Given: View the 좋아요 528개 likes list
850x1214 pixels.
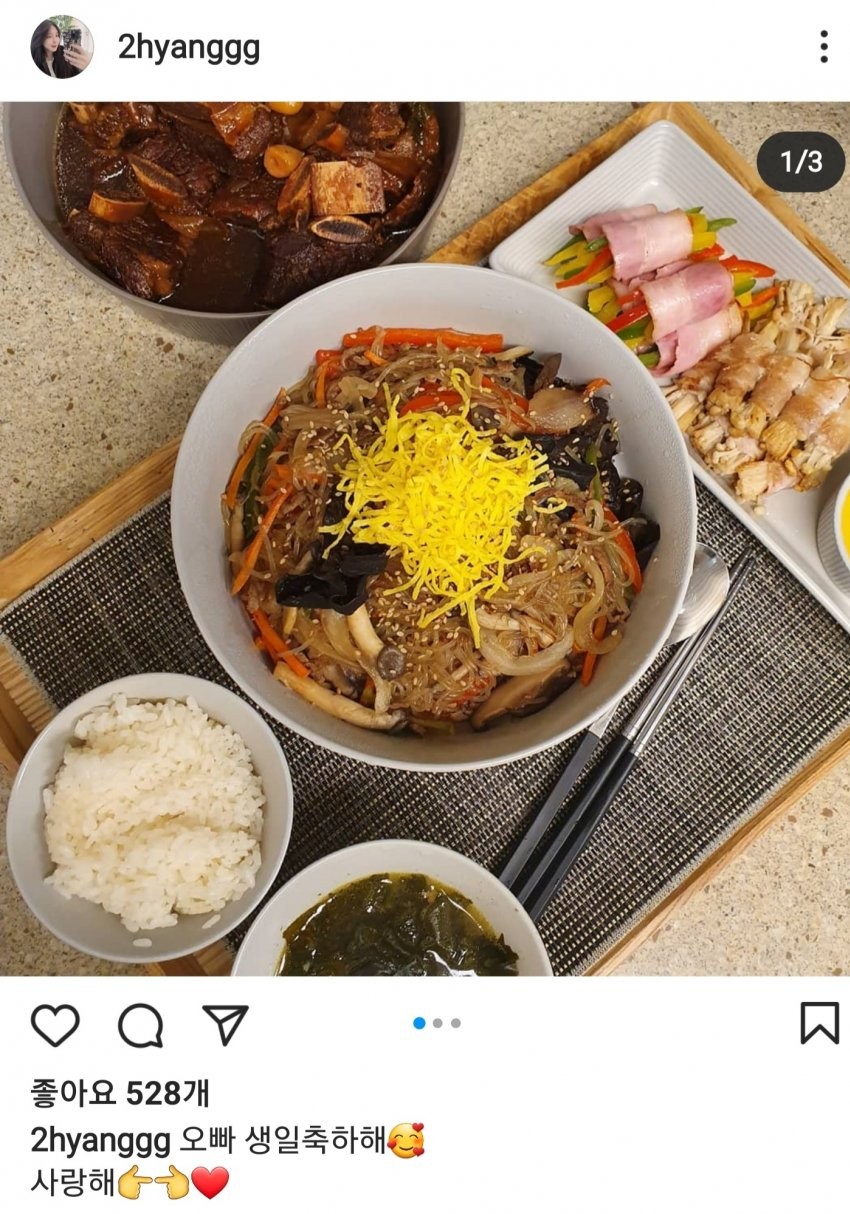Looking at the screenshot, I should pos(120,1093).
